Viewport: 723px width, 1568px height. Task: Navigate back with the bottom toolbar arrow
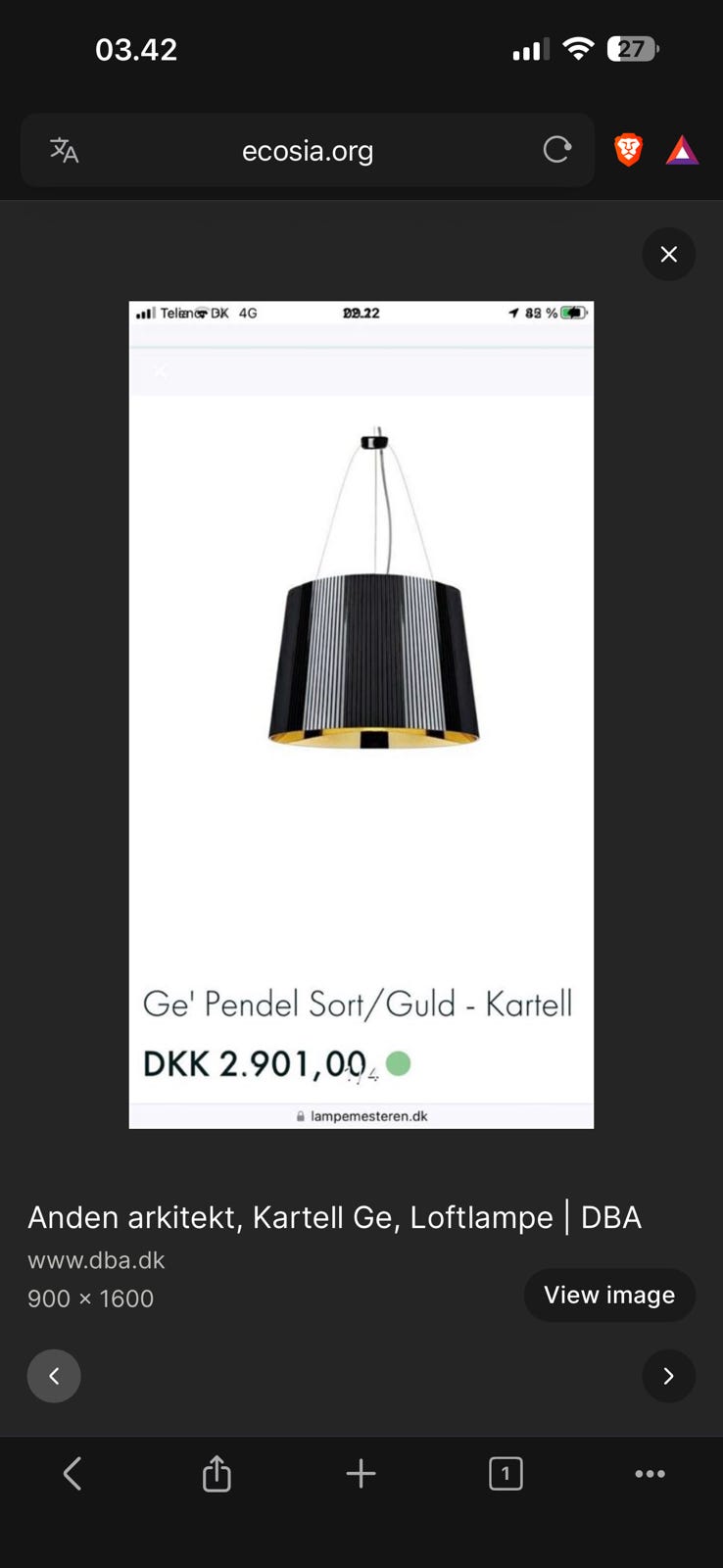pos(72,1473)
